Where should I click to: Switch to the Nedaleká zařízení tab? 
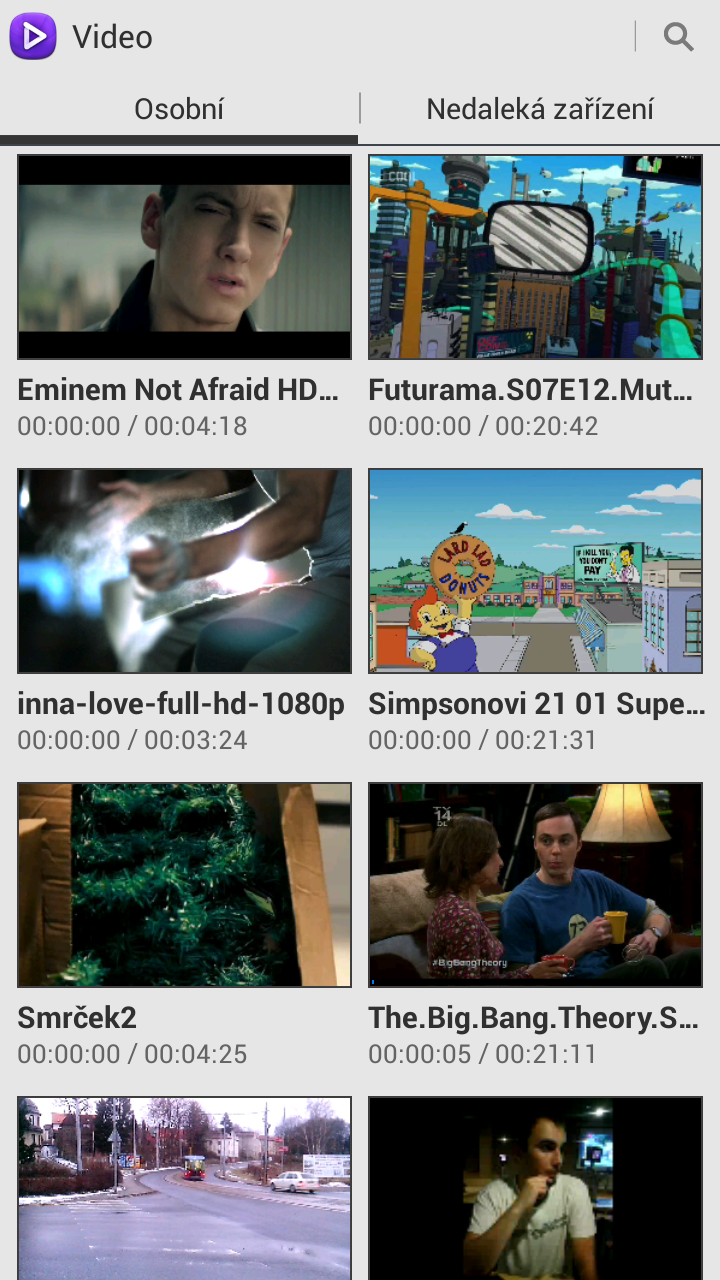click(540, 109)
